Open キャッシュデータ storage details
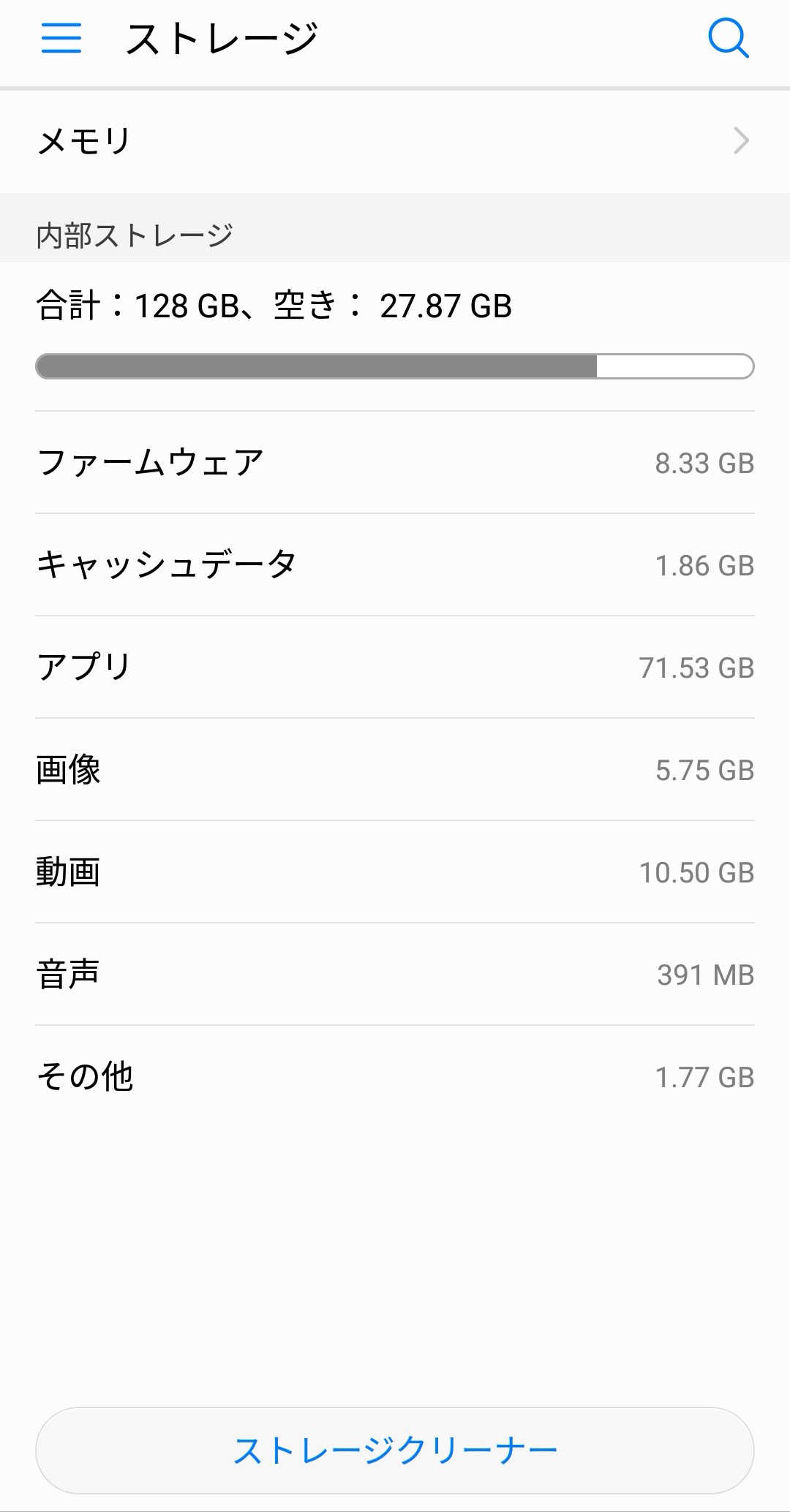Viewport: 790px width, 1512px height. point(395,565)
